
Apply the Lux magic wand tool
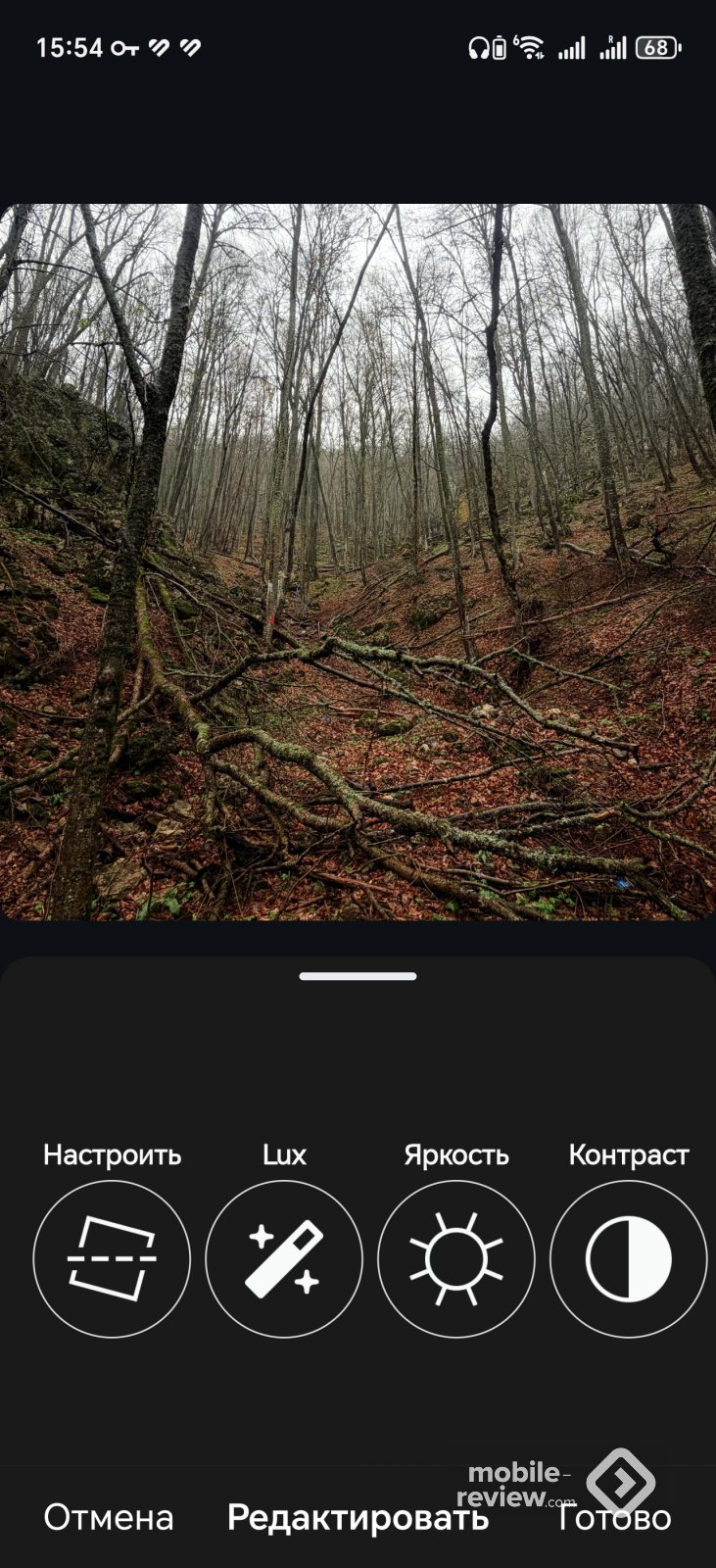[x=284, y=1258]
